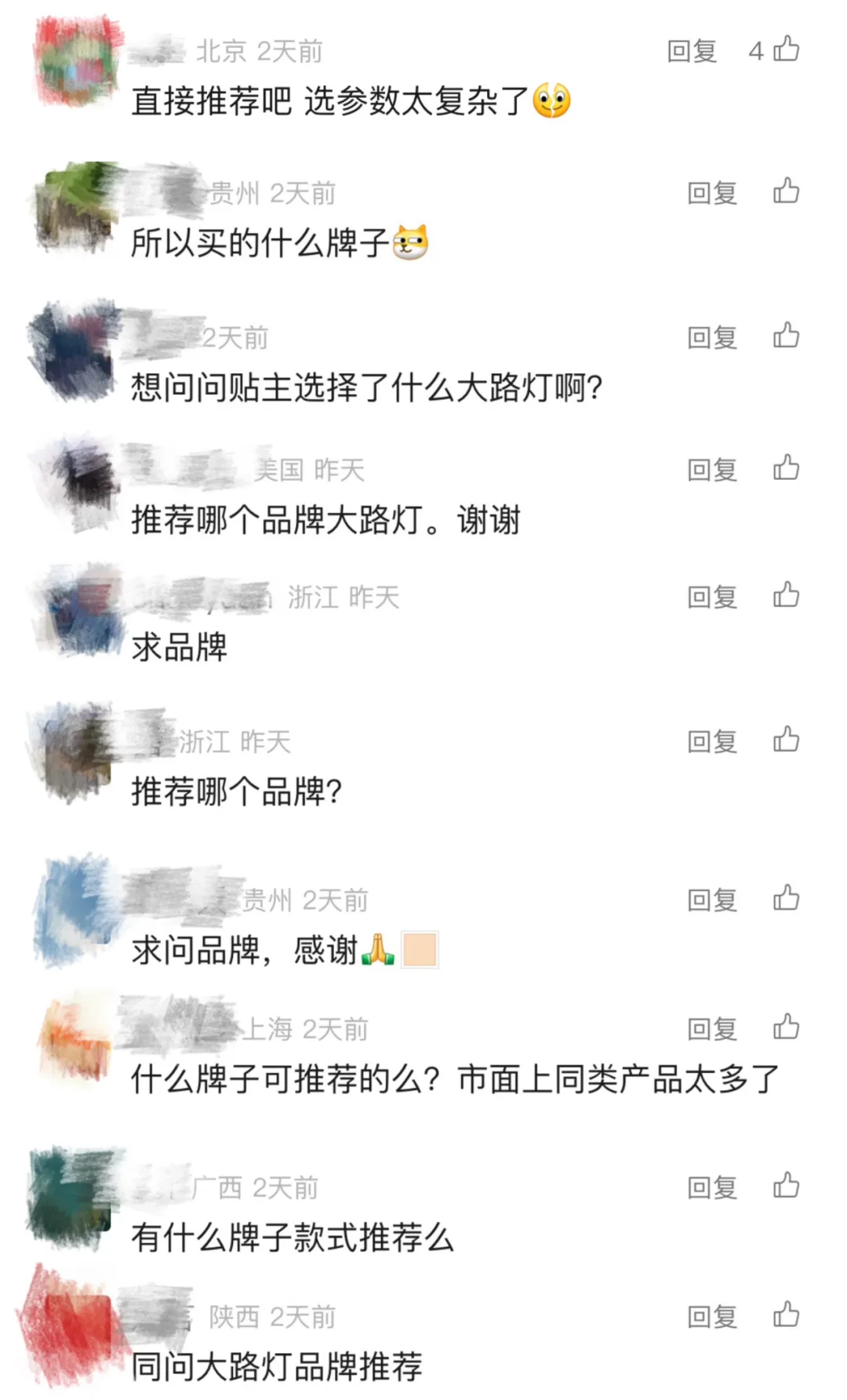Reply to the comment 推荐哪个品牌?

(x=712, y=742)
